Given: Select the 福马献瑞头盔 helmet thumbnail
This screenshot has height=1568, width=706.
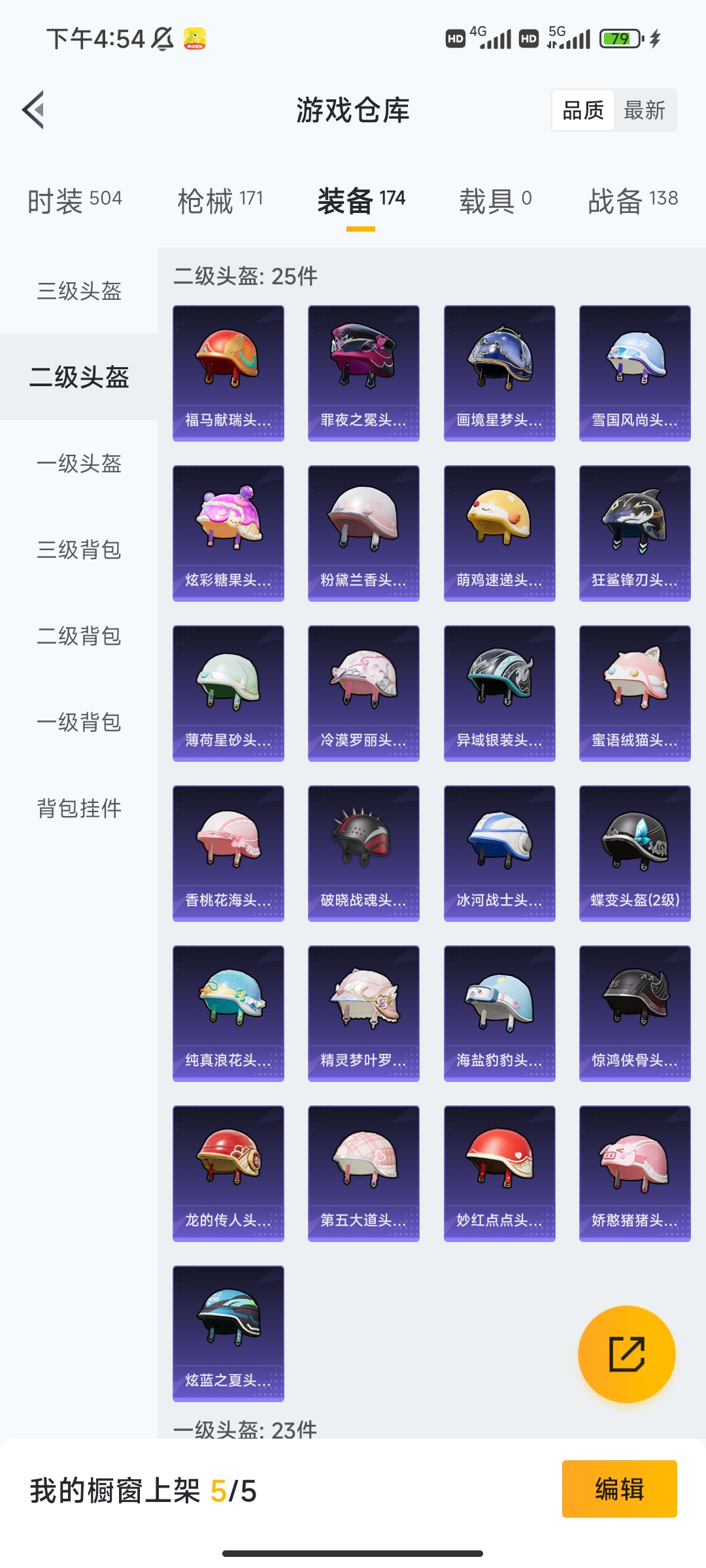Looking at the screenshot, I should [x=228, y=371].
